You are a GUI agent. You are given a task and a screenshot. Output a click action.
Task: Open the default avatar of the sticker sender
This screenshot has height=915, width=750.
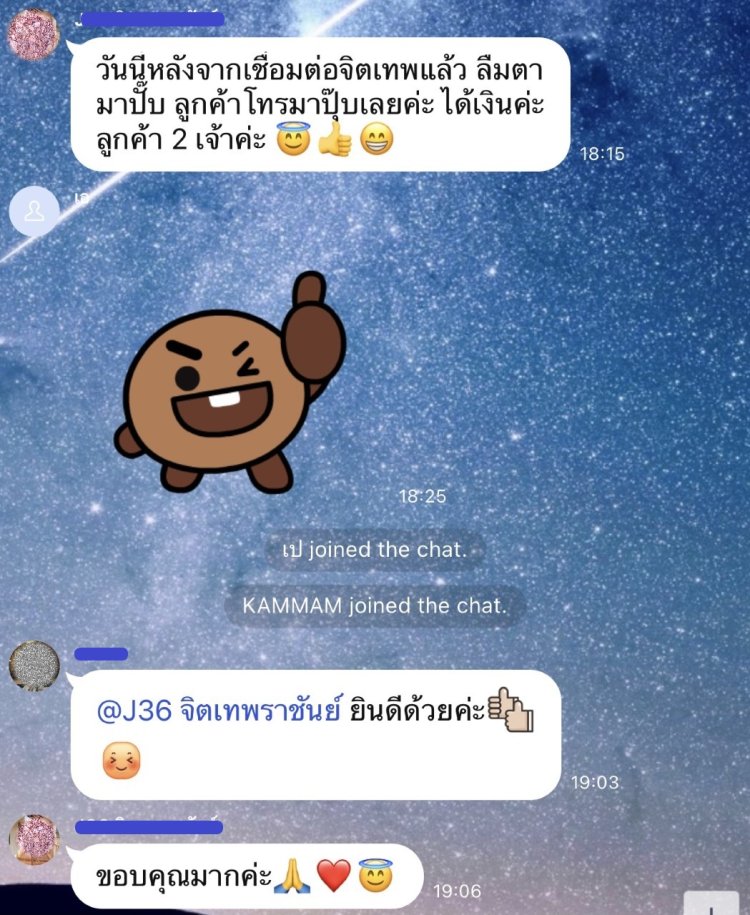[34, 211]
